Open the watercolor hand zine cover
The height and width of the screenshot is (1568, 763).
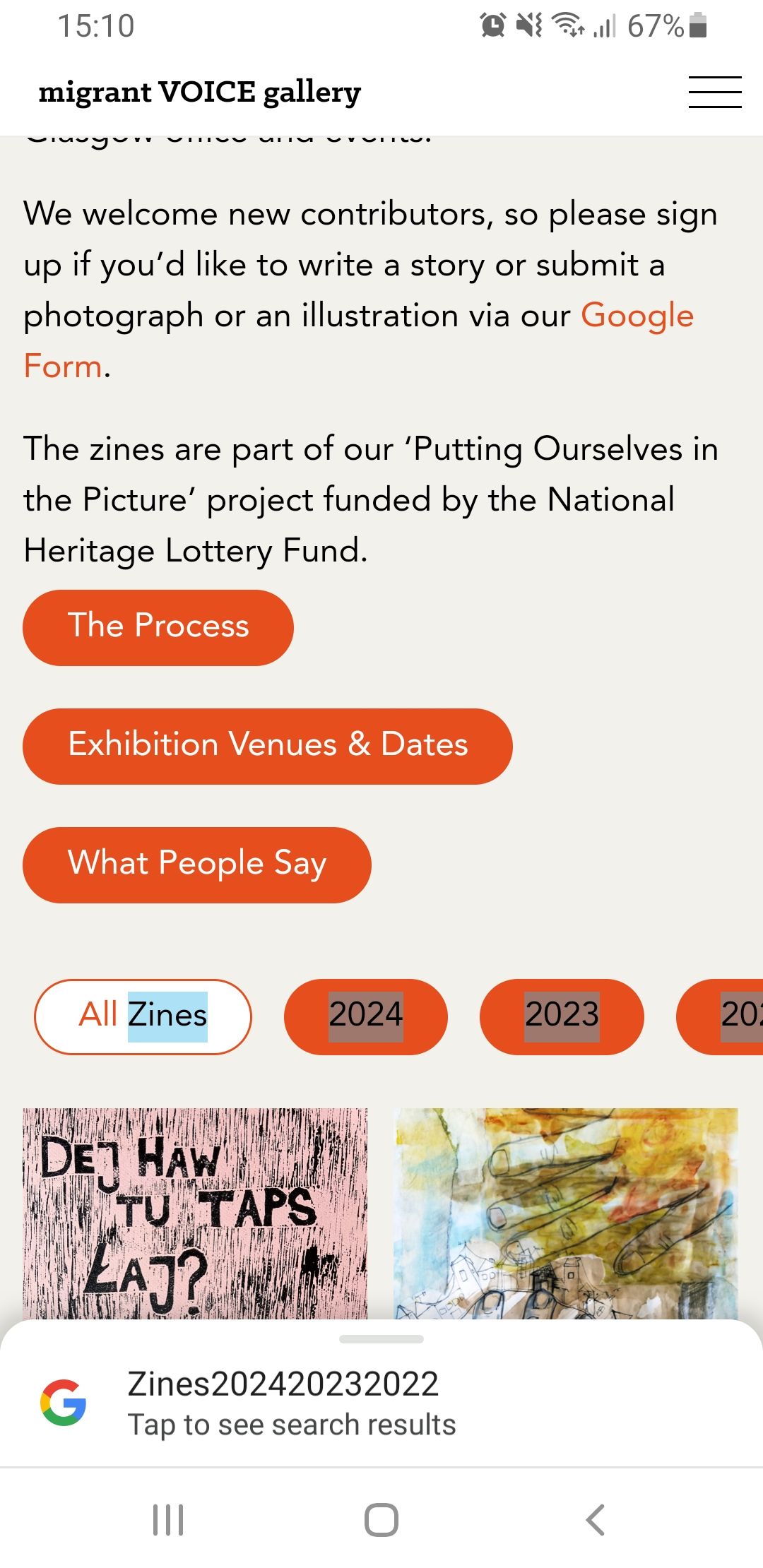565,1212
